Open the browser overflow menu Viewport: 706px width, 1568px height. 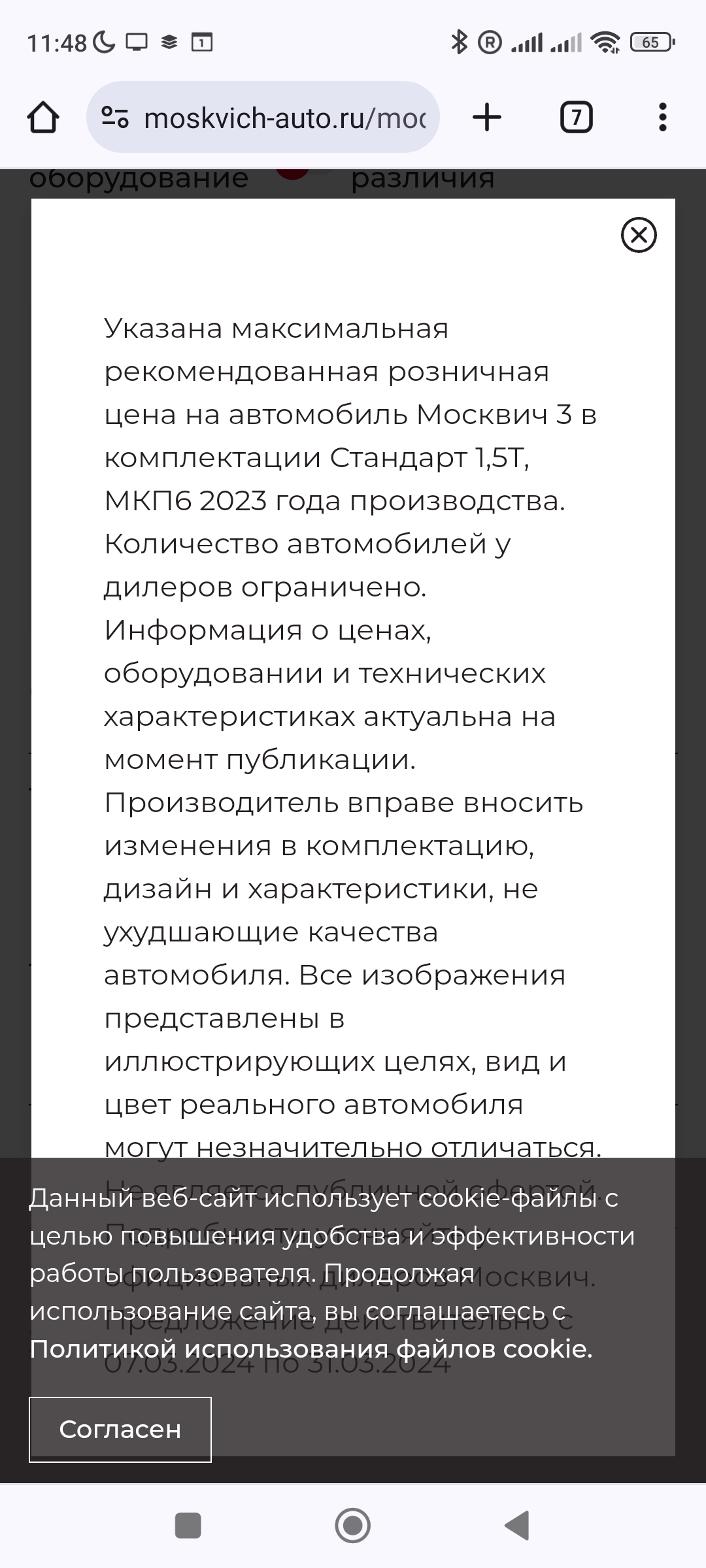point(662,118)
